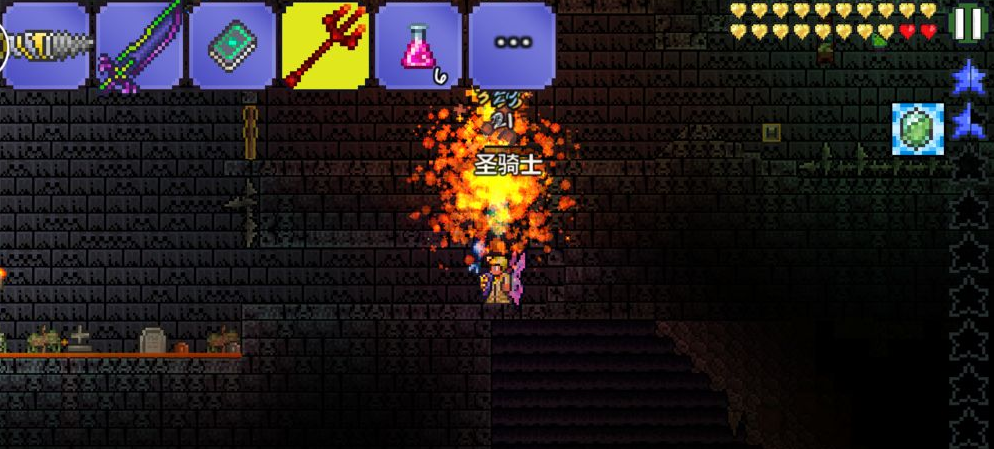Select the drill in the hotbar
Image resolution: width=994 pixels, height=449 pixels.
pos(45,45)
